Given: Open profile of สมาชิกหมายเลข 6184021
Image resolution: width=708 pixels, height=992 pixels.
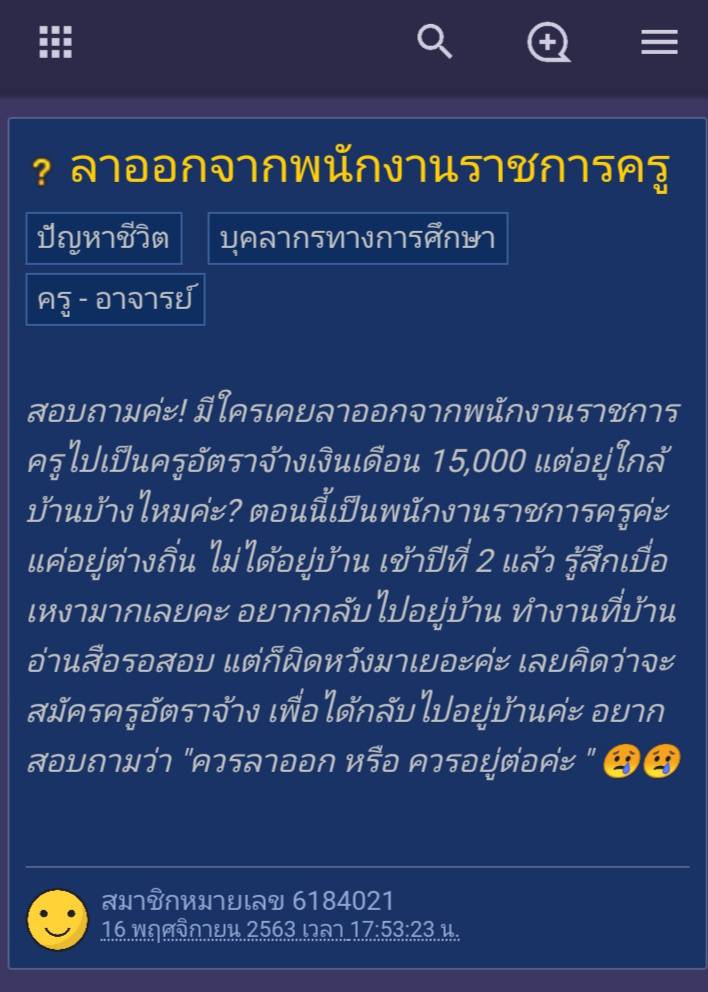Looking at the screenshot, I should [247, 901].
